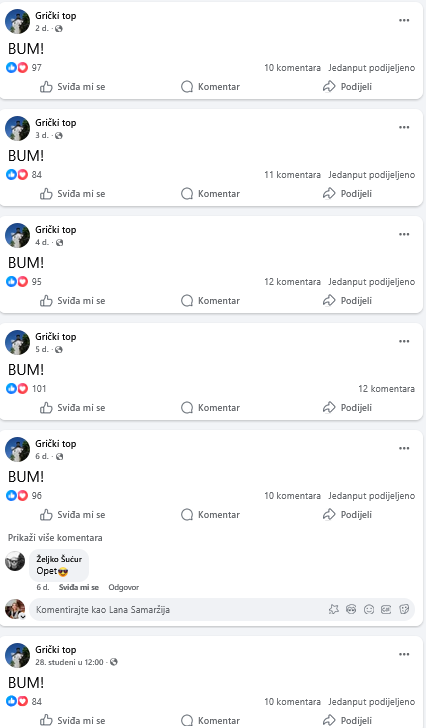Like the post from 28. studeni
Viewport: 426px width, 728px height.
72,721
